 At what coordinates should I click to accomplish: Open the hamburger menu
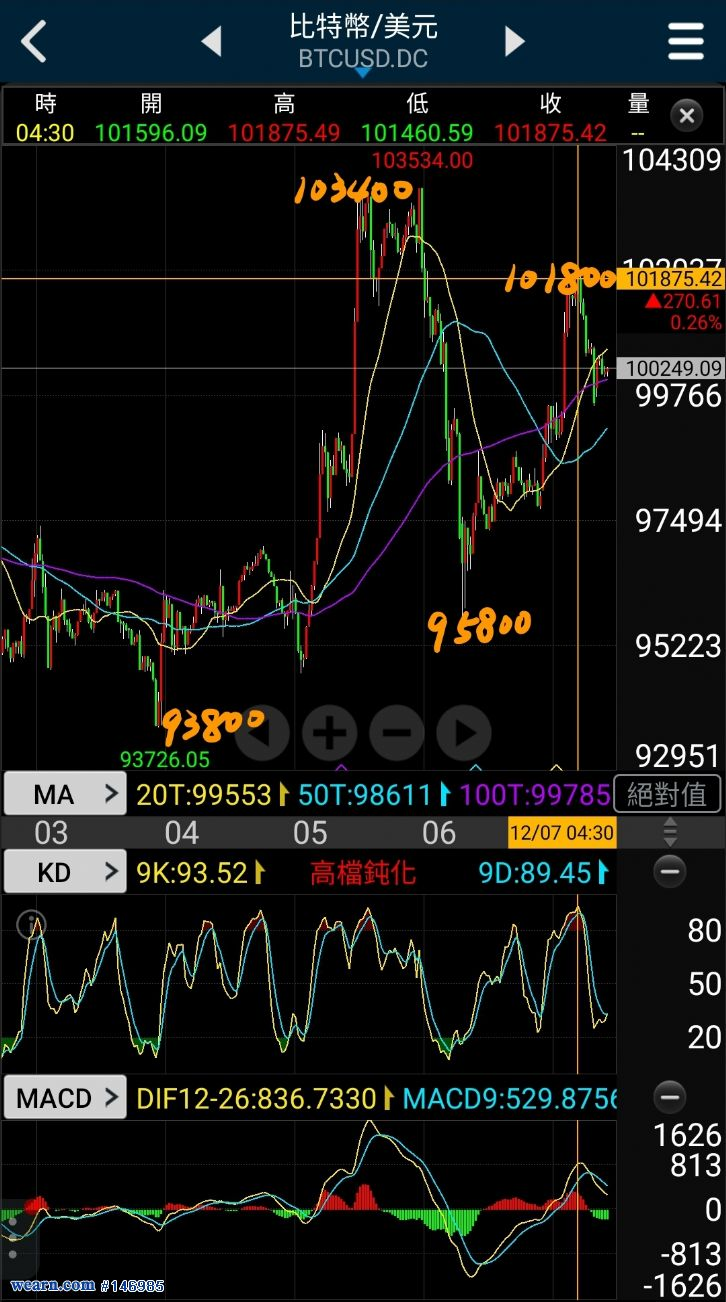coord(686,42)
